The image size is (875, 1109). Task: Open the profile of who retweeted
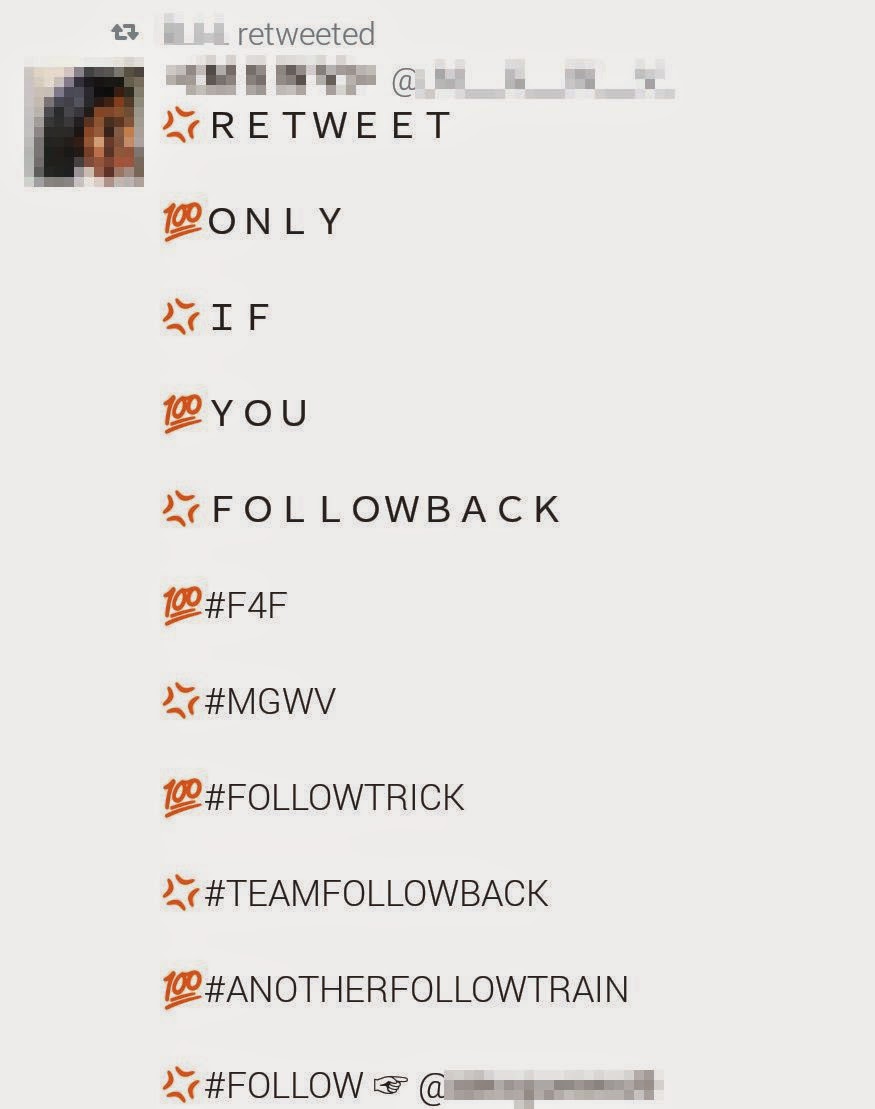(x=196, y=33)
